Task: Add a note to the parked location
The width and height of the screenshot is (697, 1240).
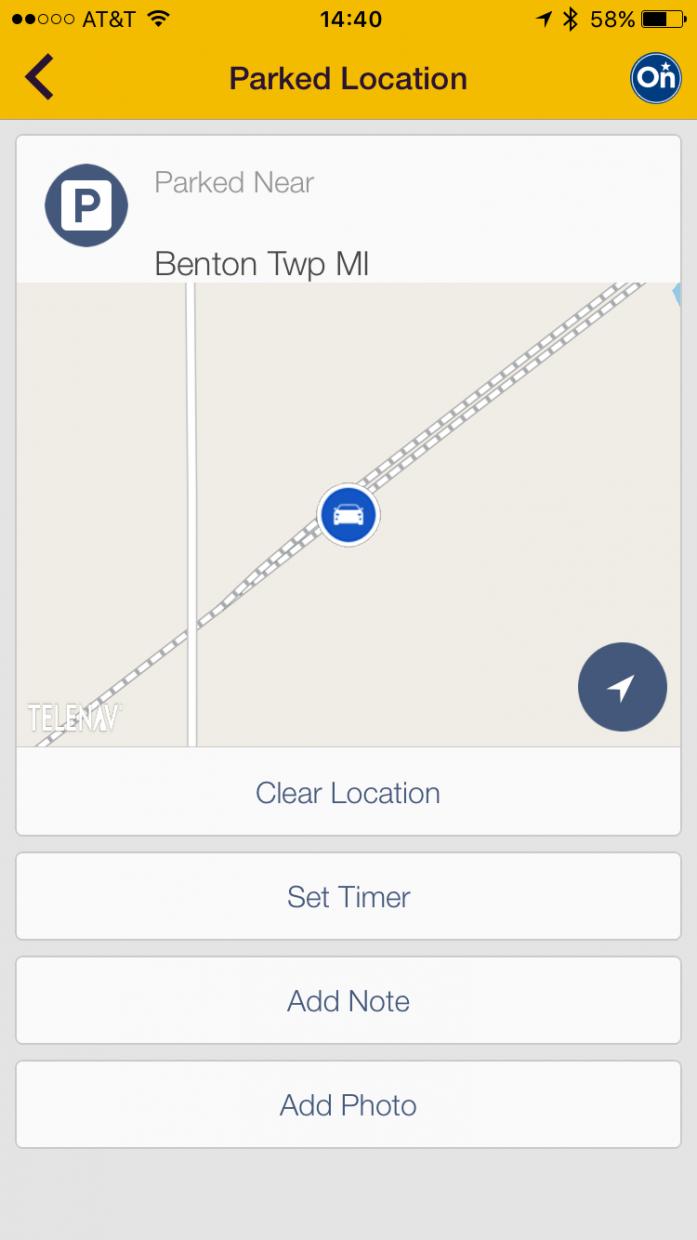Action: click(348, 1001)
